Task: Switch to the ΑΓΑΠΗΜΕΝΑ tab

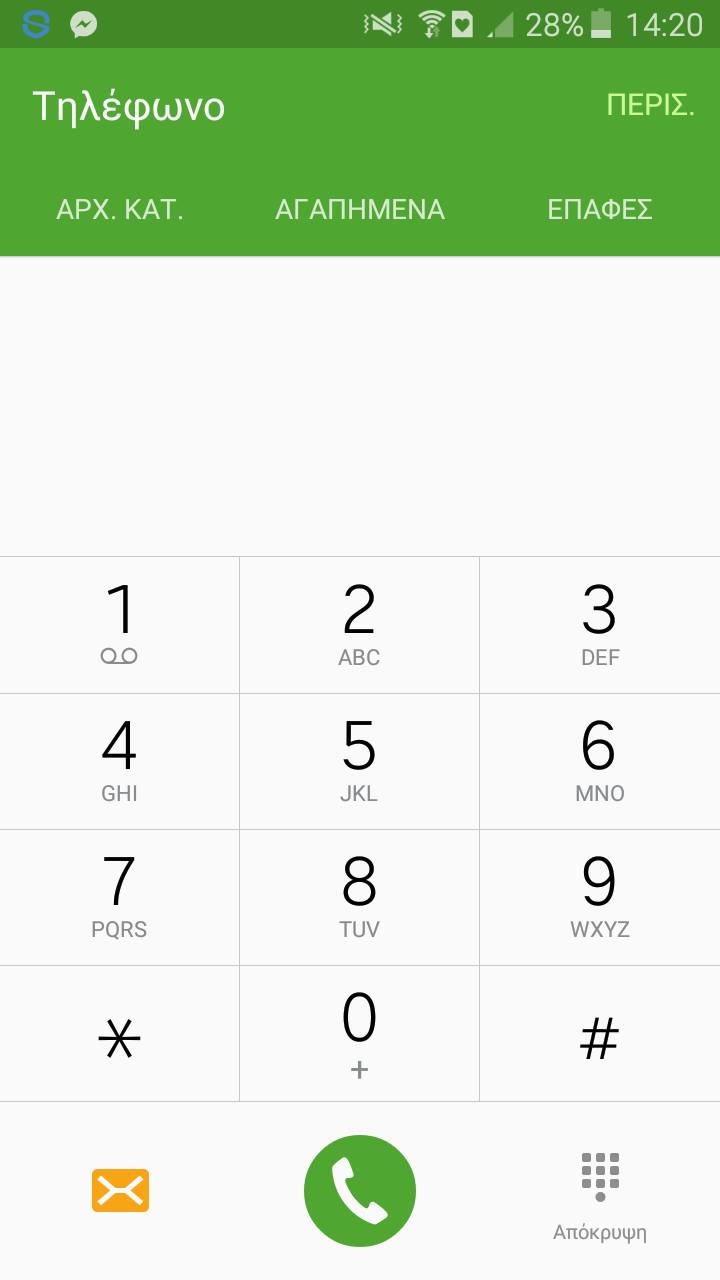Action: pyautogui.click(x=360, y=209)
